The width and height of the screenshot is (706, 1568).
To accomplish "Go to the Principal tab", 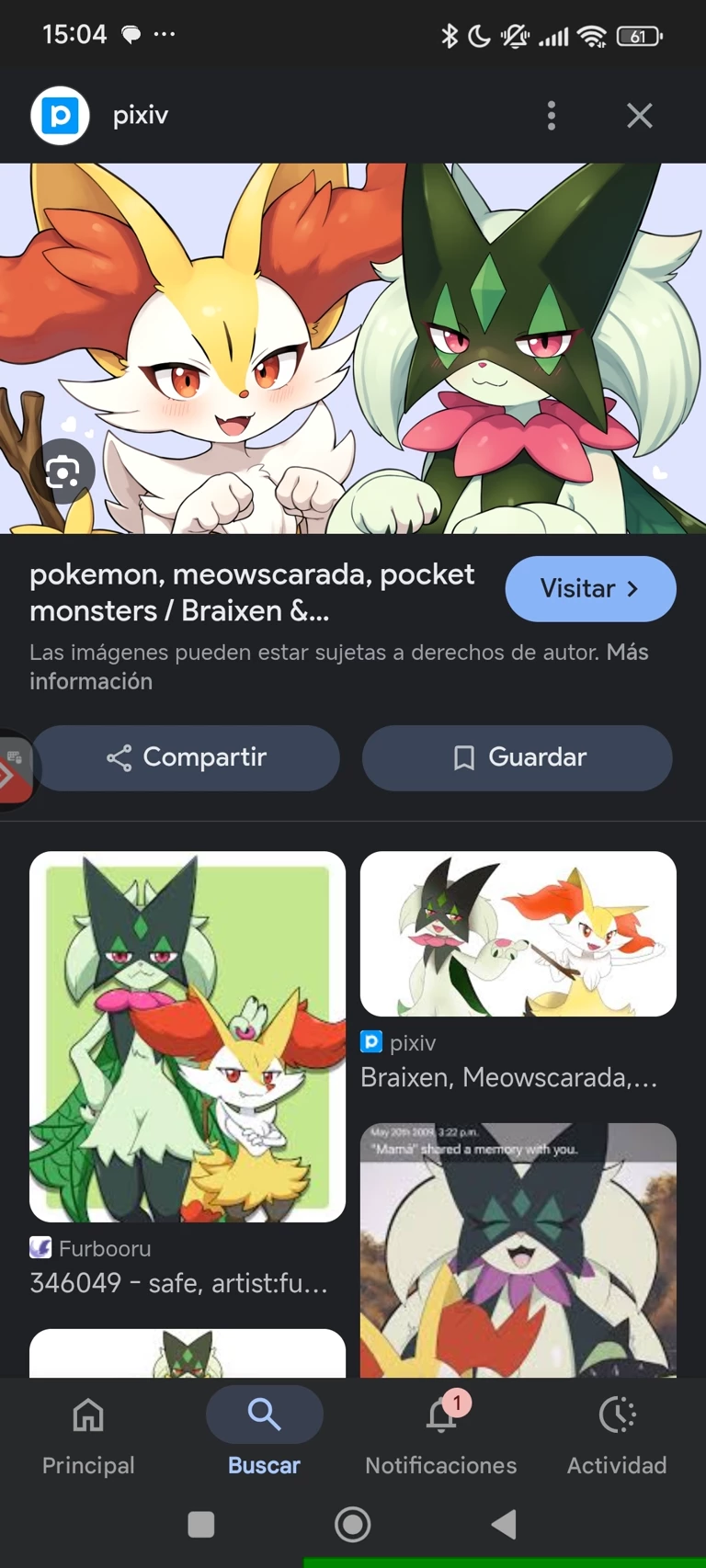I will tap(88, 1433).
